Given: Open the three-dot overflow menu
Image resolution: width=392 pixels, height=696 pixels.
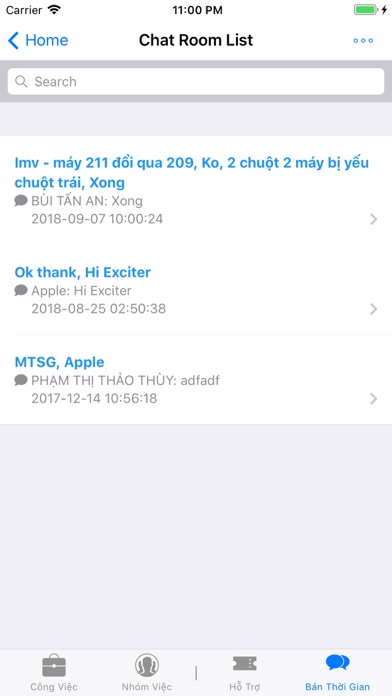Looking at the screenshot, I should pos(363,41).
